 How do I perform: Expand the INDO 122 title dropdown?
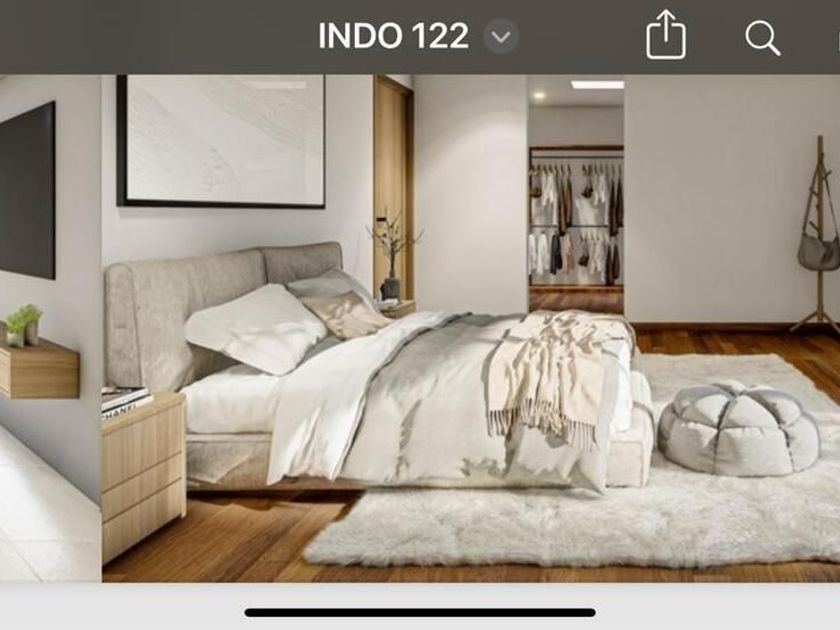coord(501,38)
